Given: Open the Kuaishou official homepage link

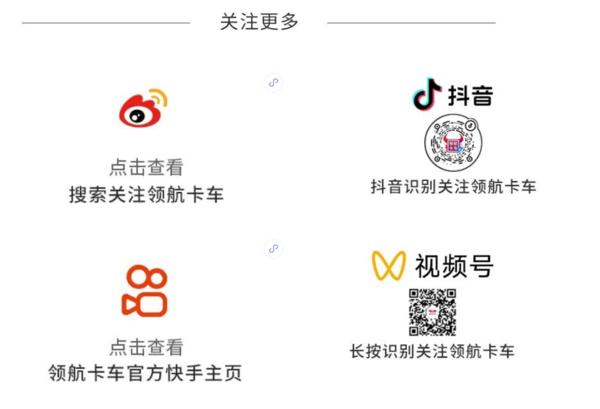Looking at the screenshot, I should (145, 289).
